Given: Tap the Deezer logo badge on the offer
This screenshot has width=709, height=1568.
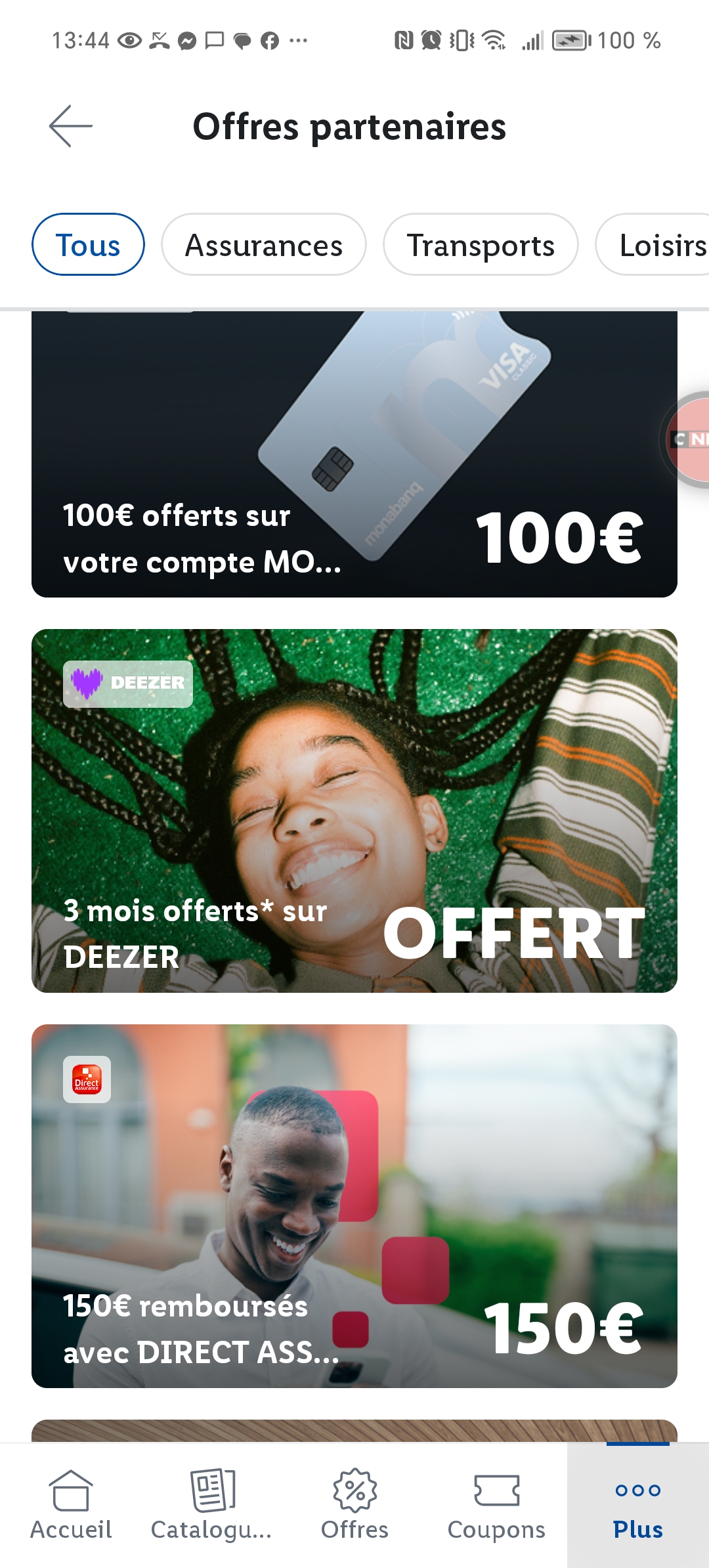Looking at the screenshot, I should [127, 684].
